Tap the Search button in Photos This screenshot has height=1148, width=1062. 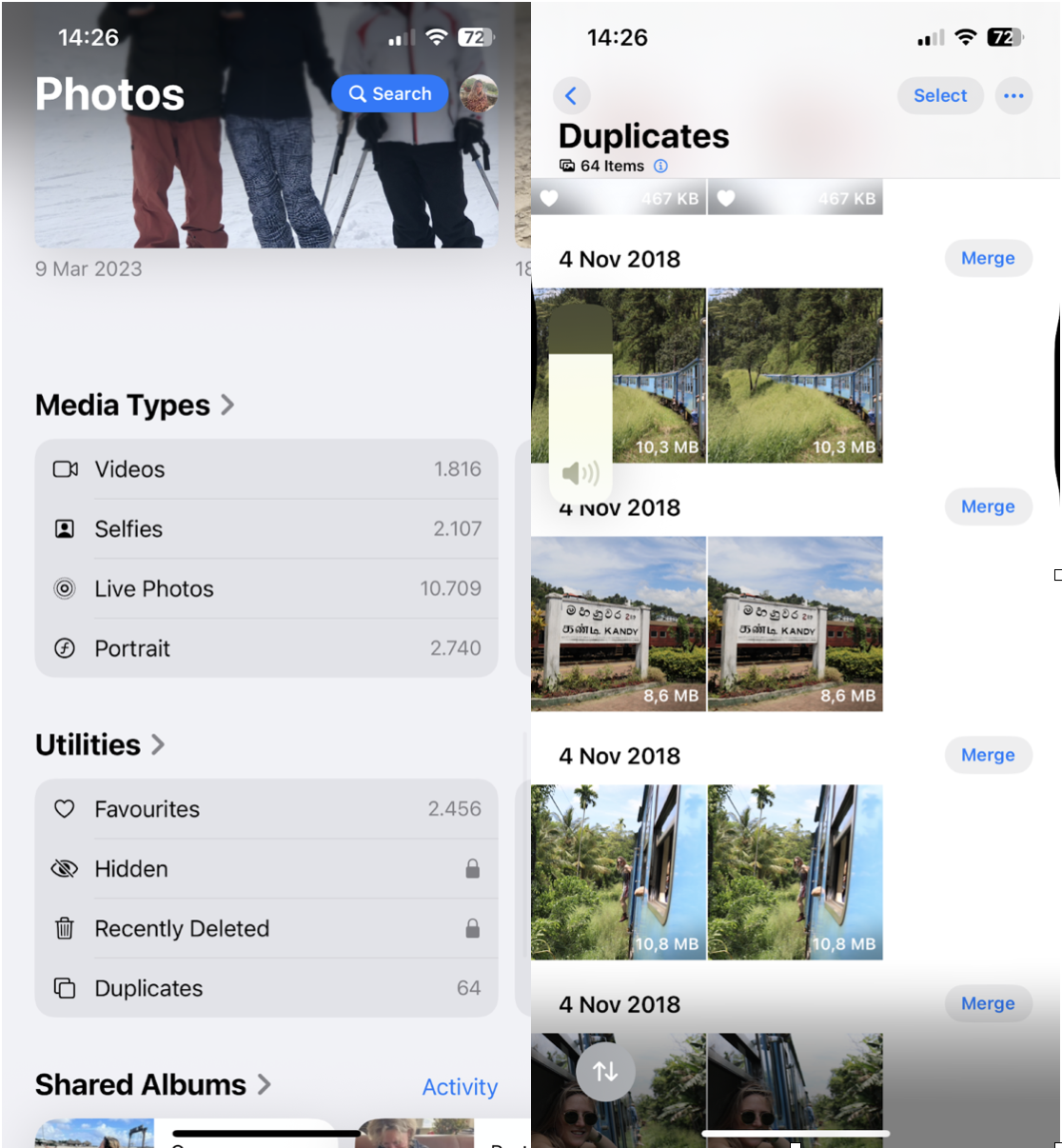click(390, 93)
